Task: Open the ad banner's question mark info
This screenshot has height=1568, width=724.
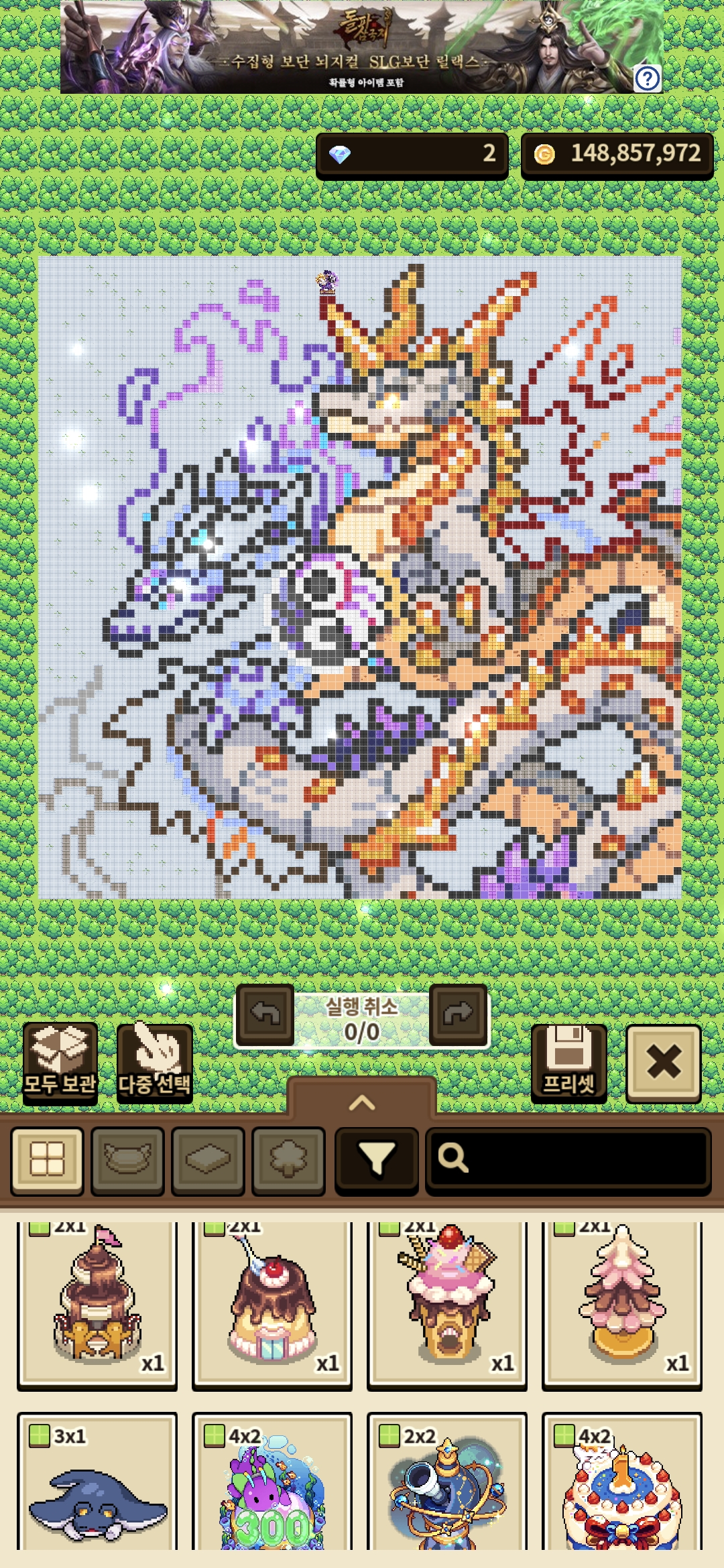Action: point(648,78)
